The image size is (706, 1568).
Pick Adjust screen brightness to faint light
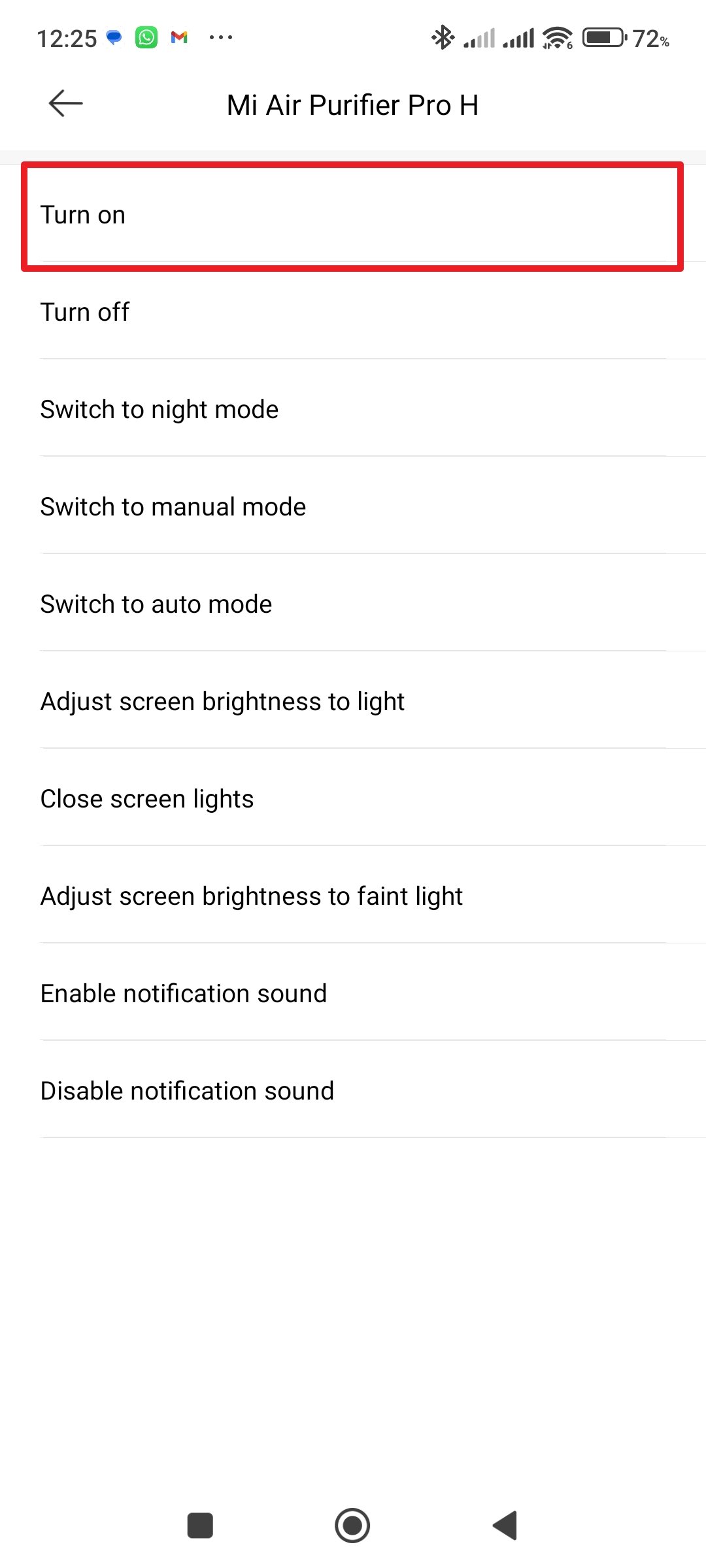point(352,896)
